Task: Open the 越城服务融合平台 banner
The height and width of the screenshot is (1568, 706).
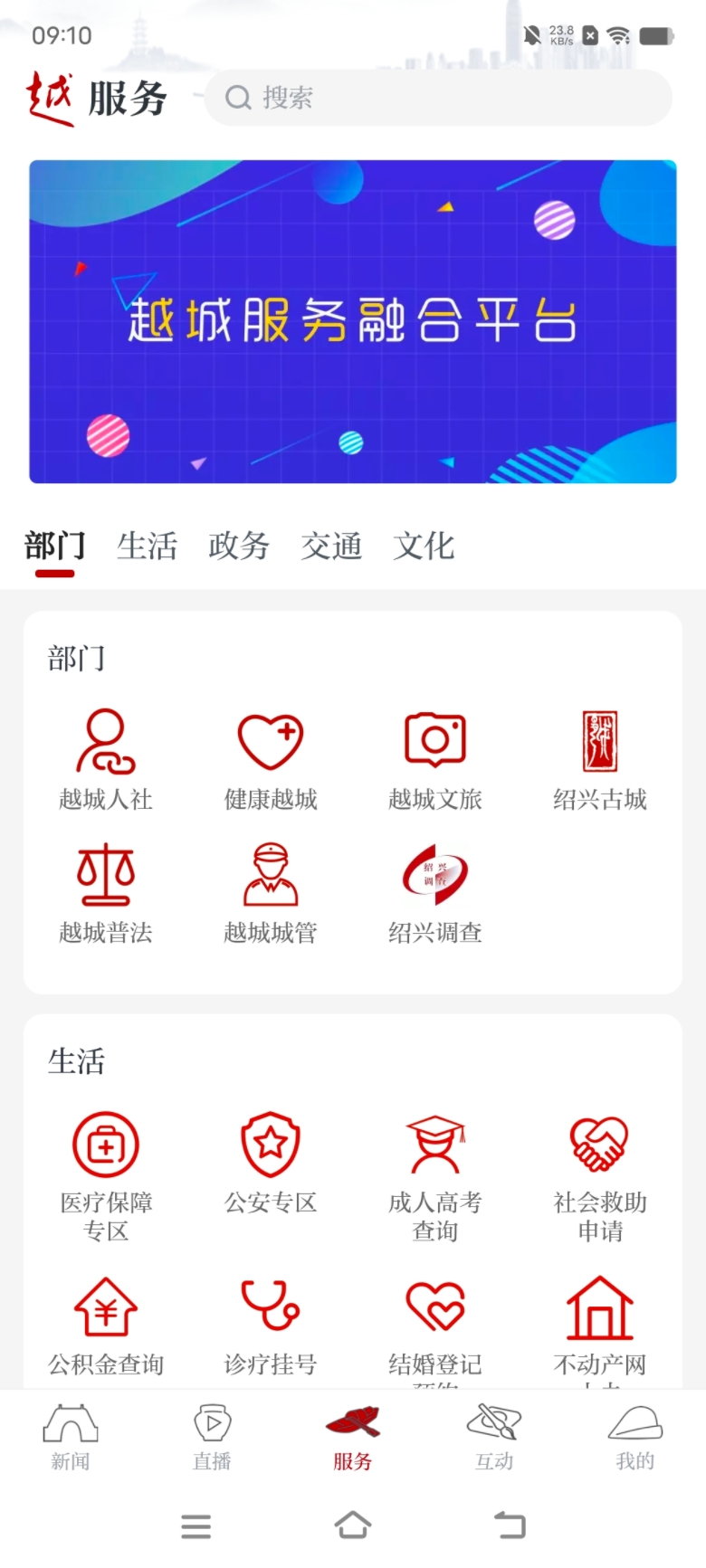Action: (352, 321)
